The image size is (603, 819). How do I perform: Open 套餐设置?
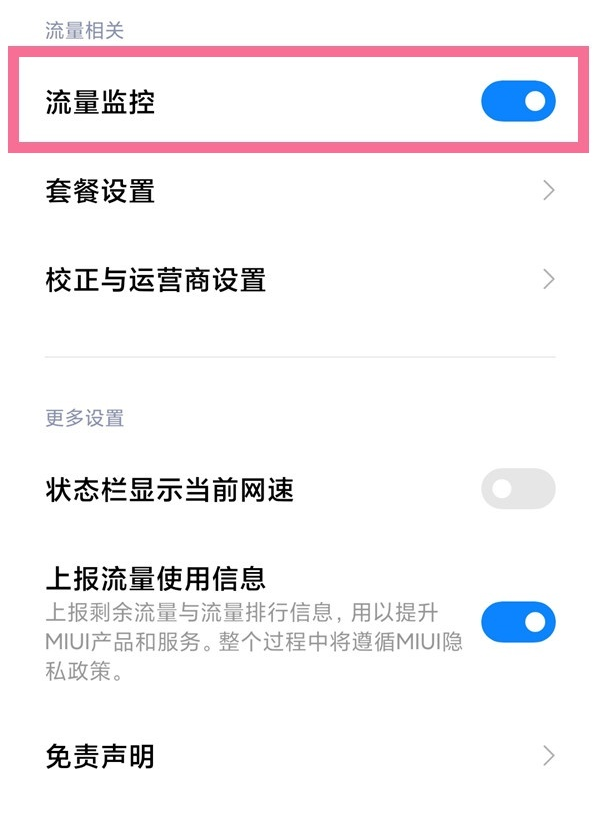[x=300, y=190]
